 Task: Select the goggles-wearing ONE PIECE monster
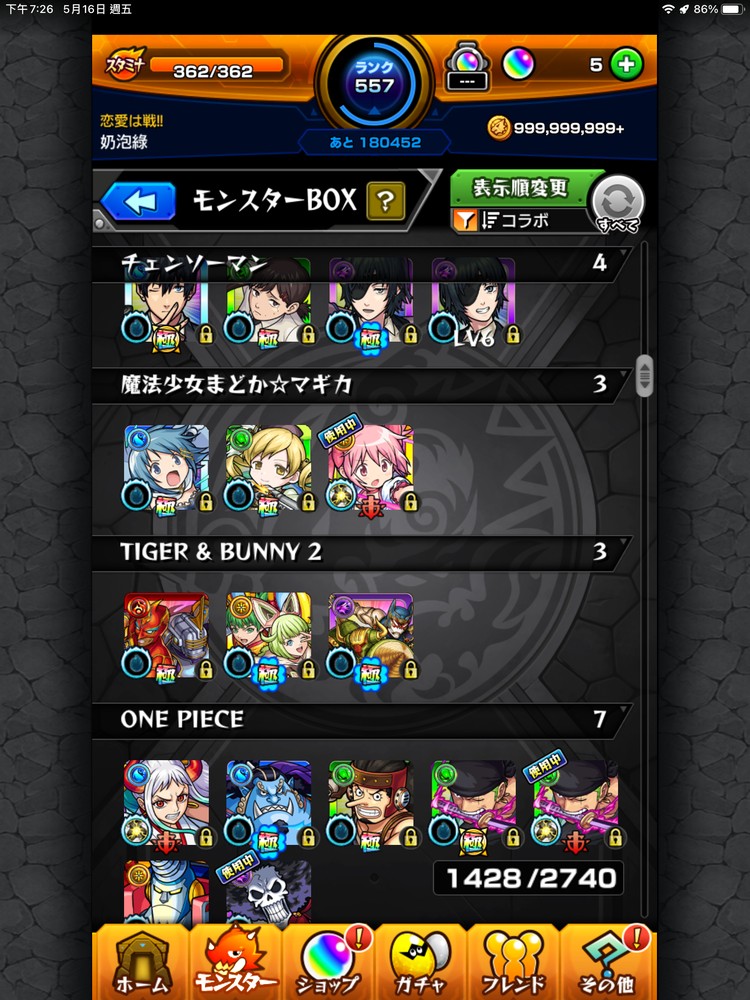370,803
